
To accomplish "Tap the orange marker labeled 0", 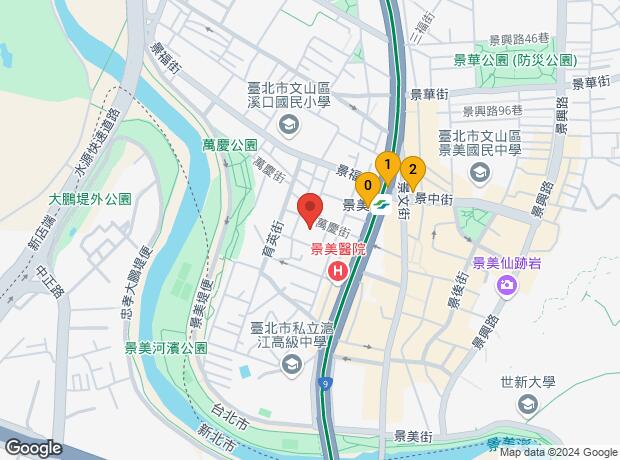I will click(x=368, y=185).
